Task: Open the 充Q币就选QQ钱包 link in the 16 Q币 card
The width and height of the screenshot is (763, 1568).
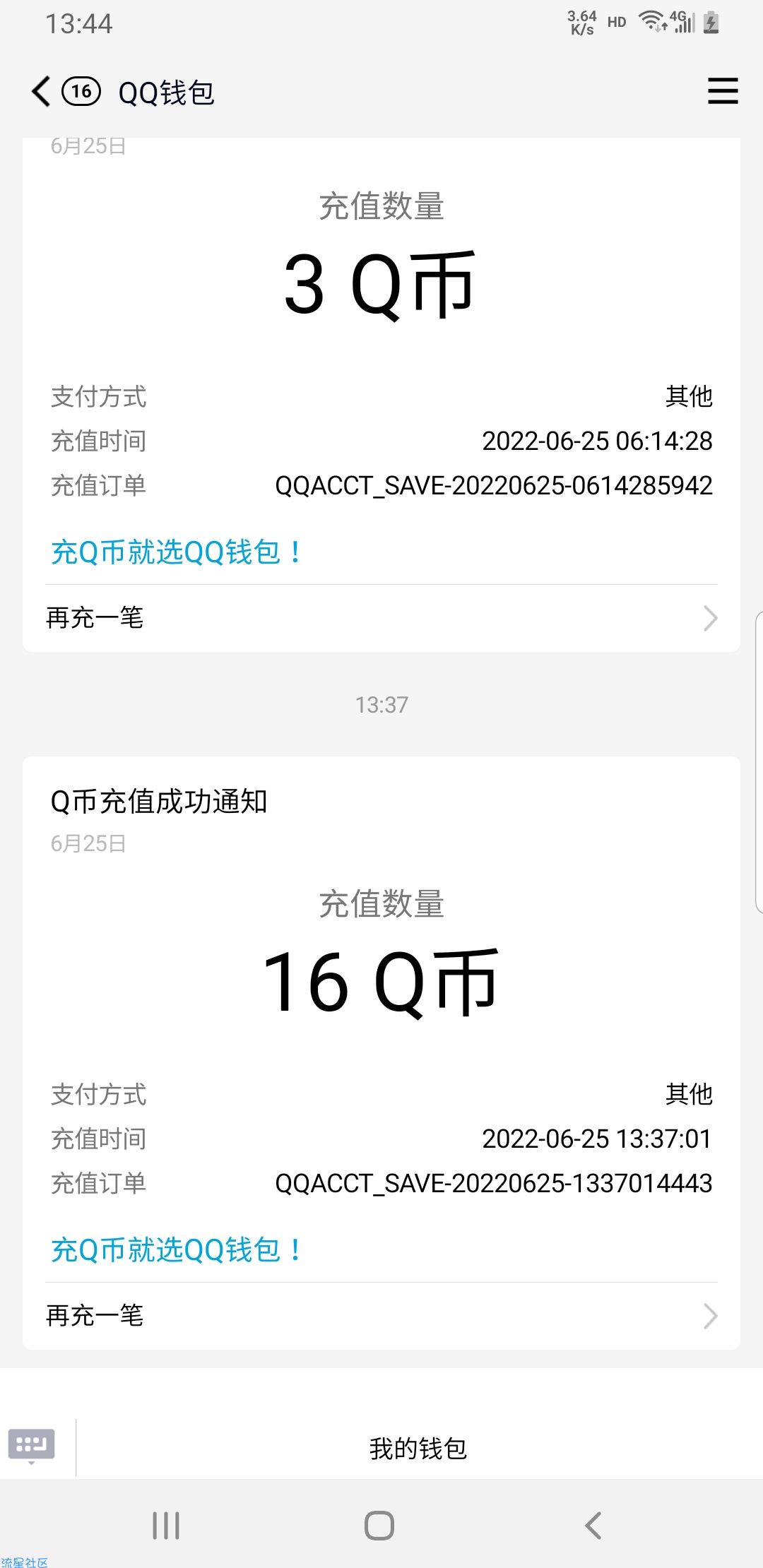Action: coord(177,1249)
